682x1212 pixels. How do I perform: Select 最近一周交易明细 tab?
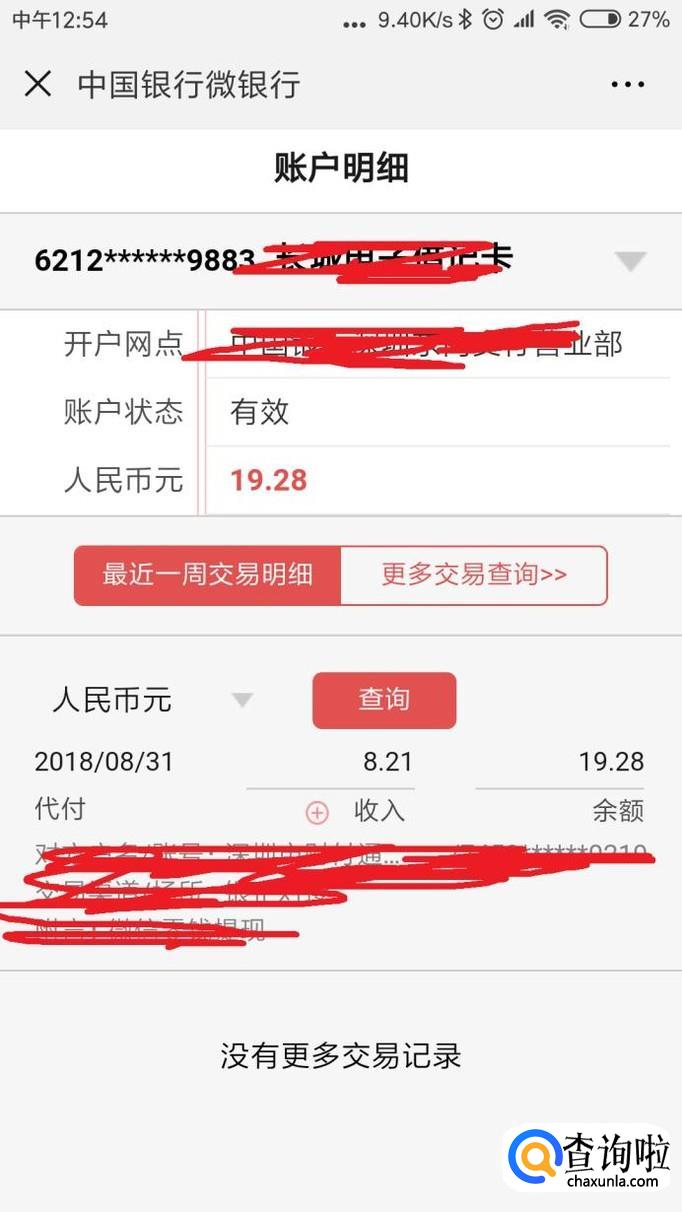tap(208, 575)
